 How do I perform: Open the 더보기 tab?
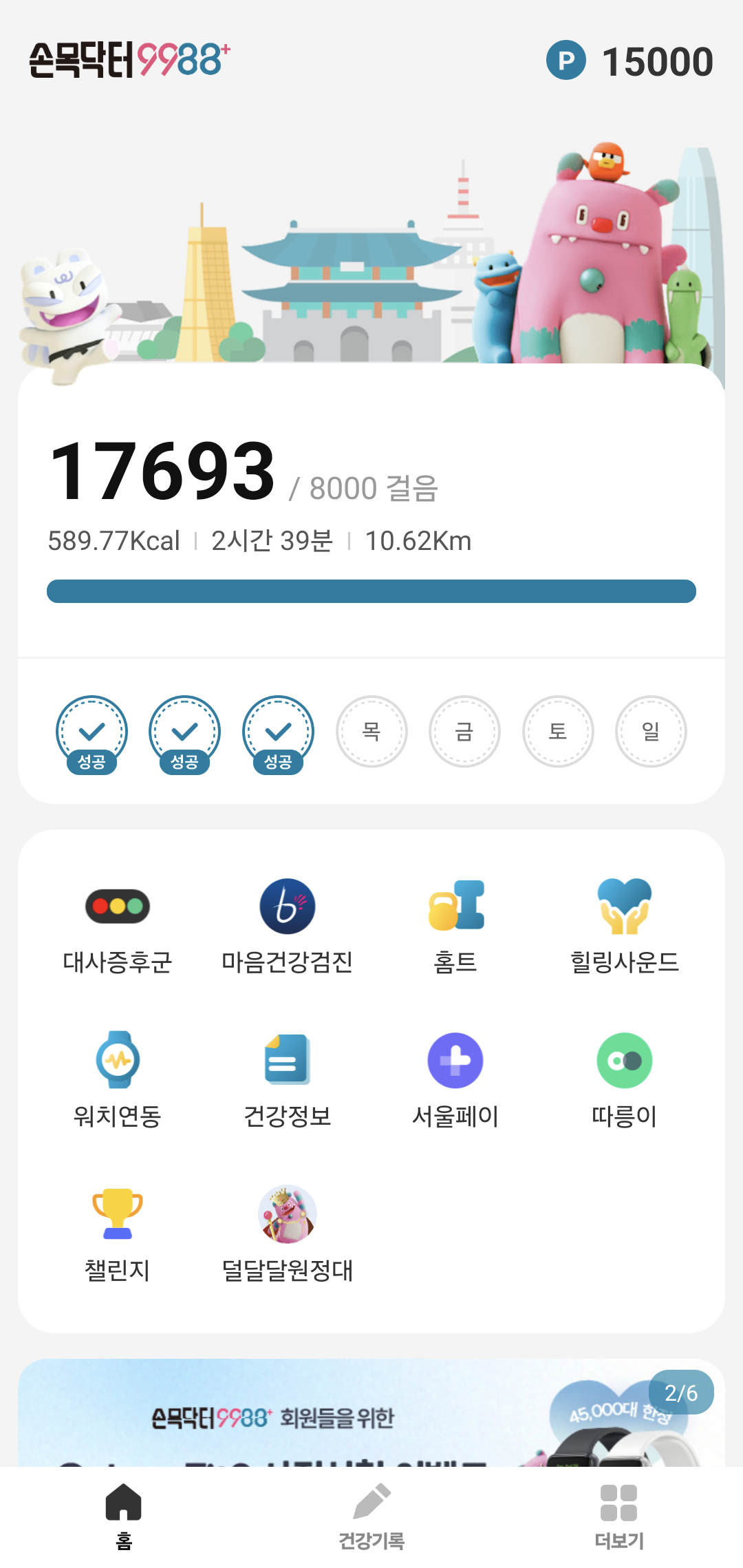click(x=618, y=1516)
